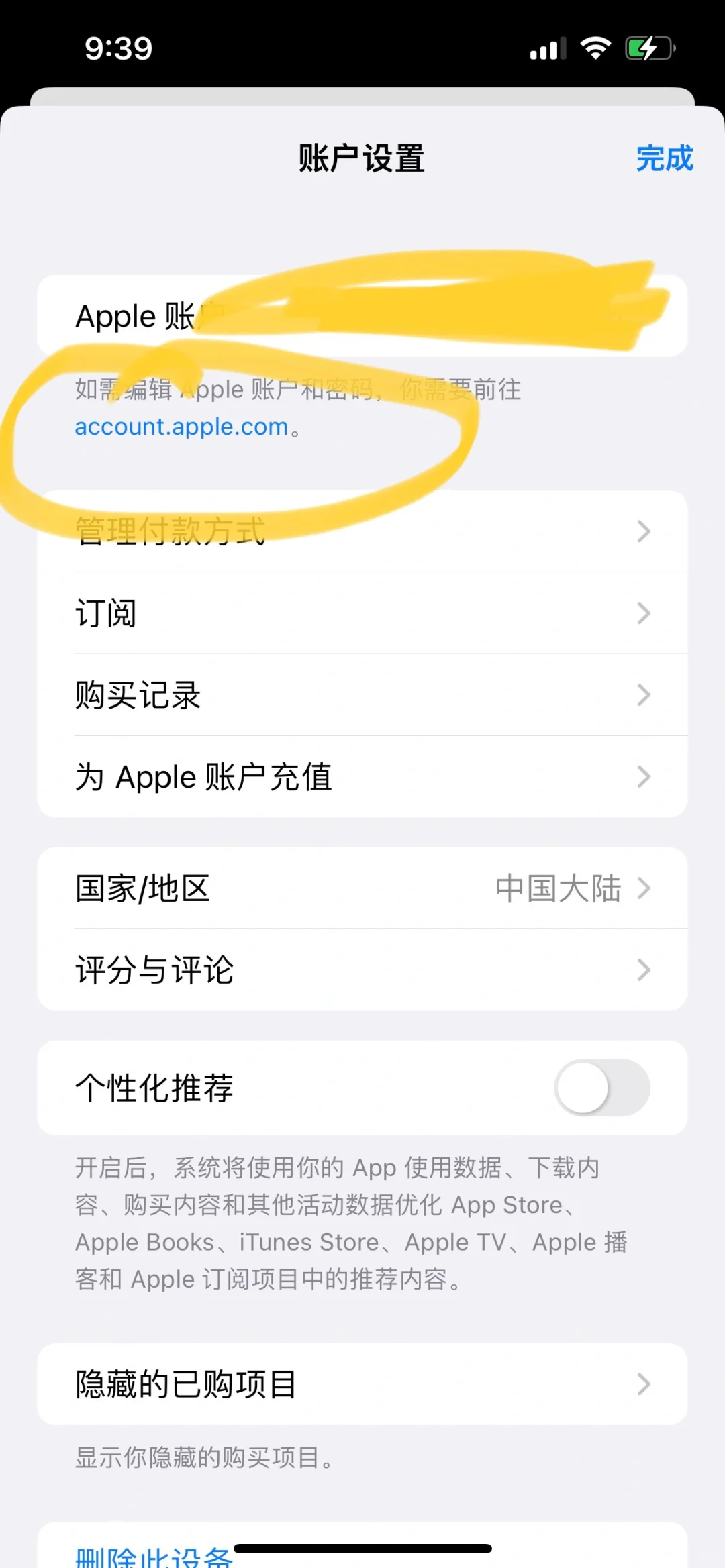Image resolution: width=725 pixels, height=1568 pixels.
Task: Tap the clock showing 9:39
Action: [119, 48]
